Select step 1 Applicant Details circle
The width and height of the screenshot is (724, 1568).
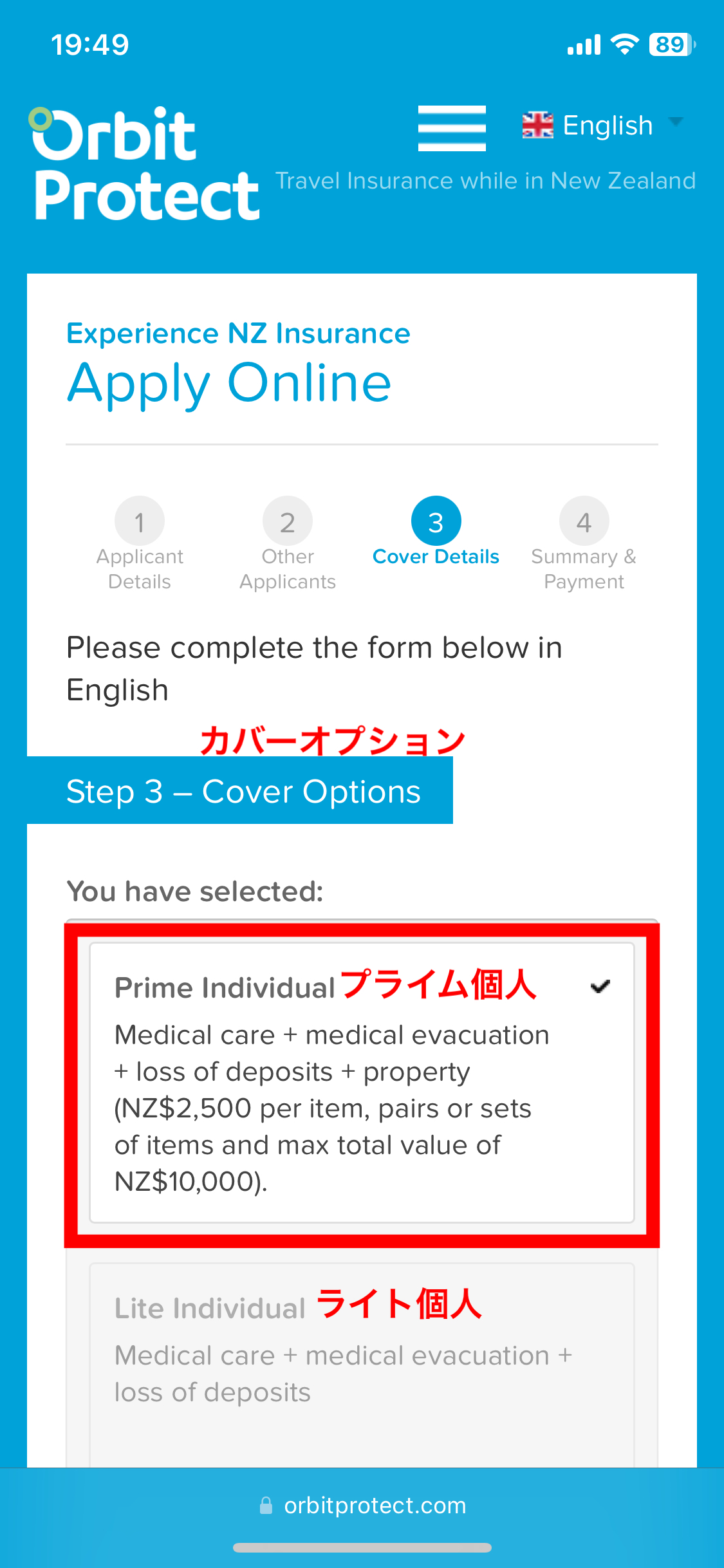(x=139, y=520)
